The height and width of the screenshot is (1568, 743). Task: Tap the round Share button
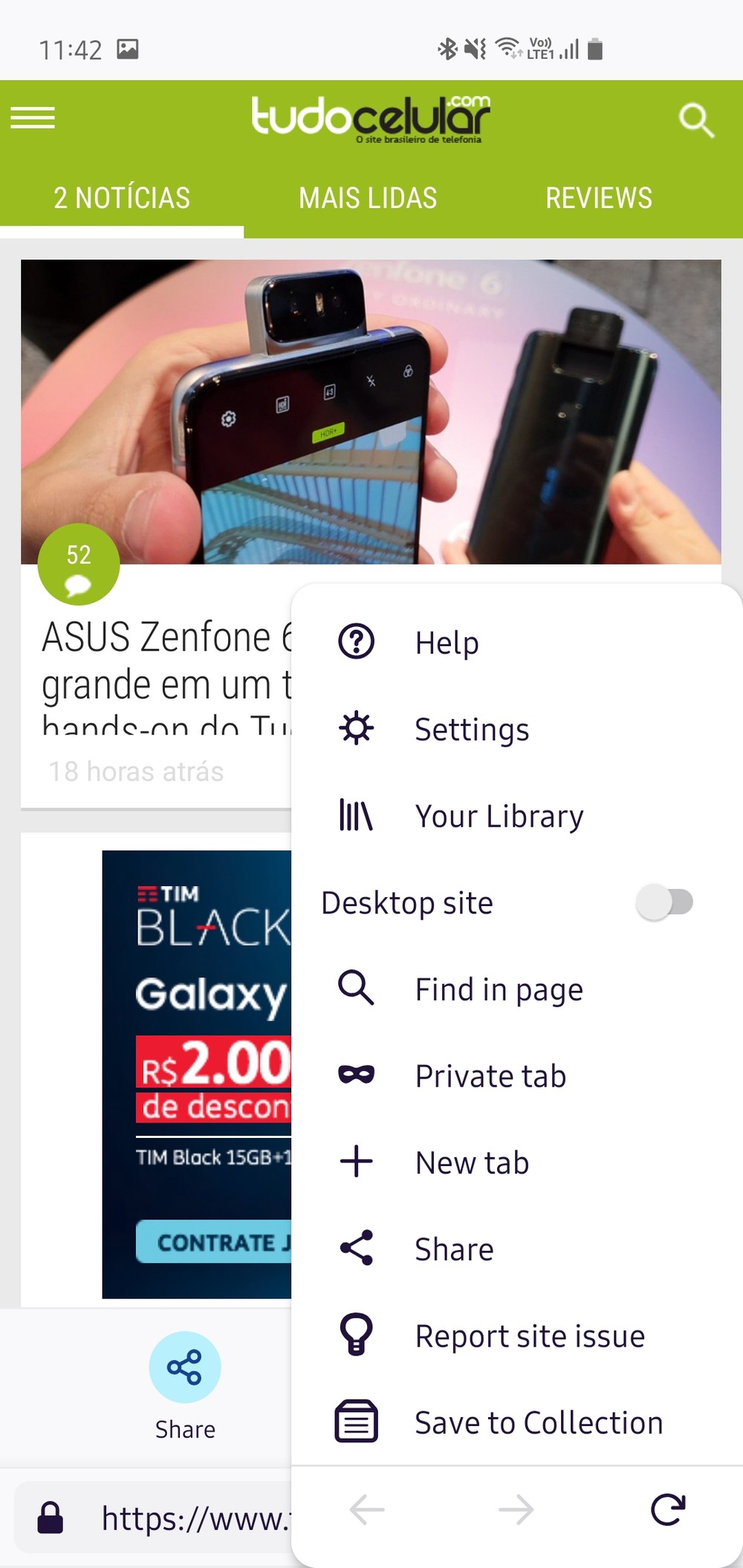click(185, 1367)
